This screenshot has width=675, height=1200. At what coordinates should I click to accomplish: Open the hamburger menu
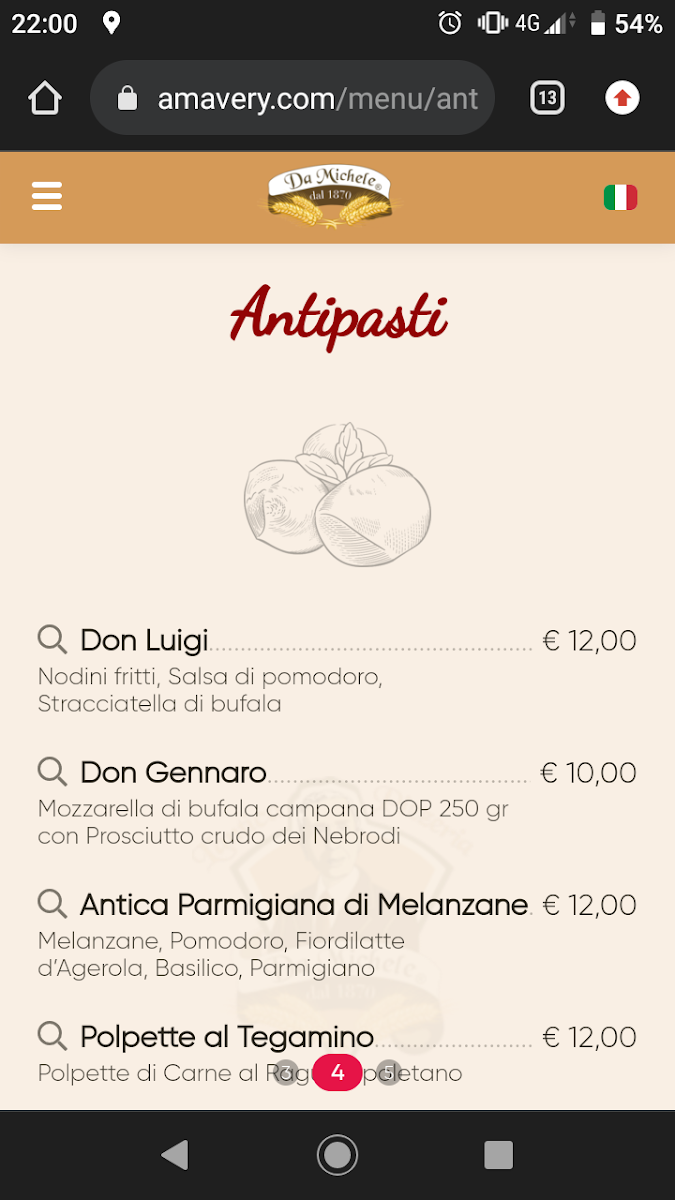(x=47, y=196)
